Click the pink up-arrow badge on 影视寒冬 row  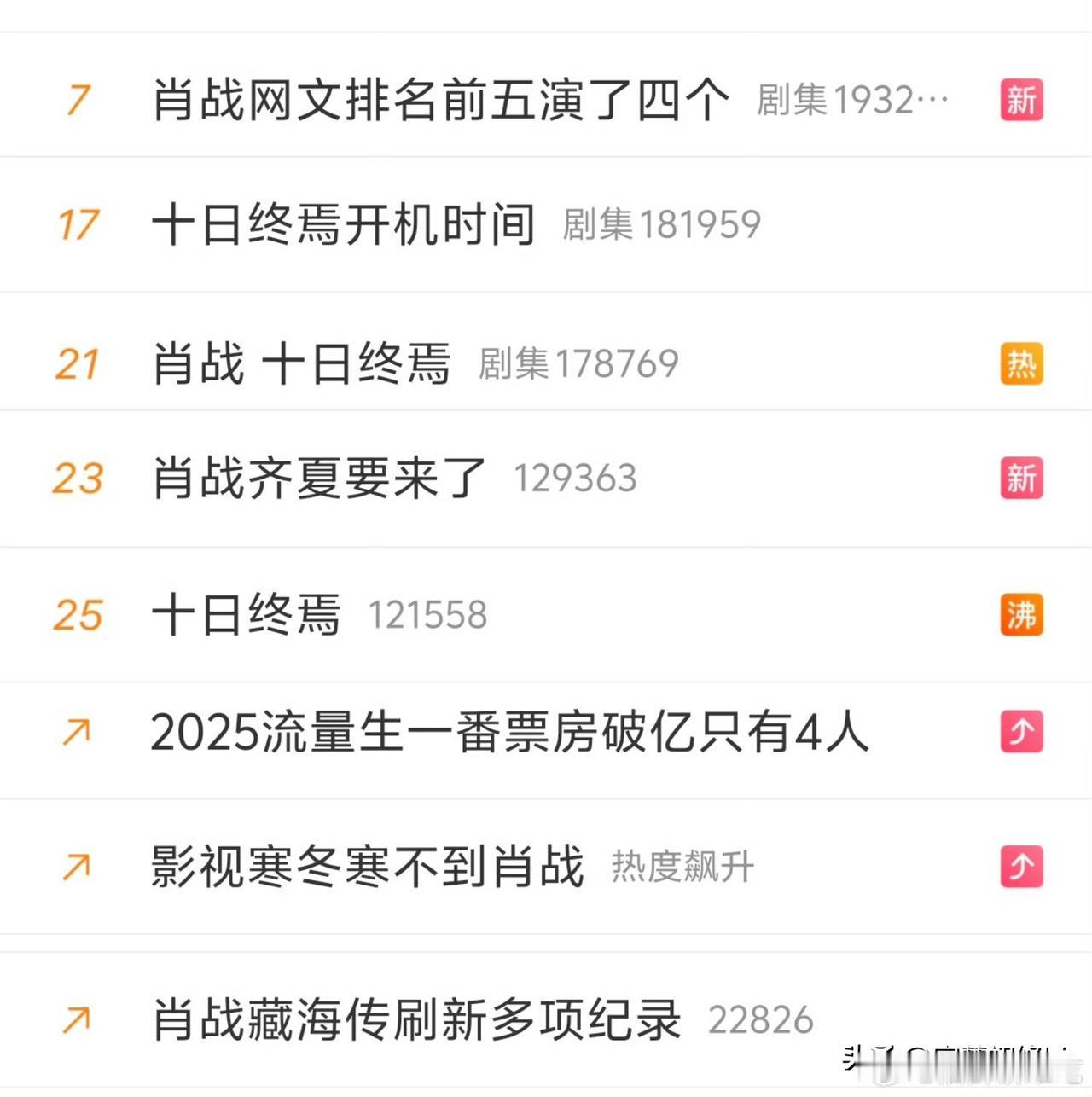(x=1021, y=865)
